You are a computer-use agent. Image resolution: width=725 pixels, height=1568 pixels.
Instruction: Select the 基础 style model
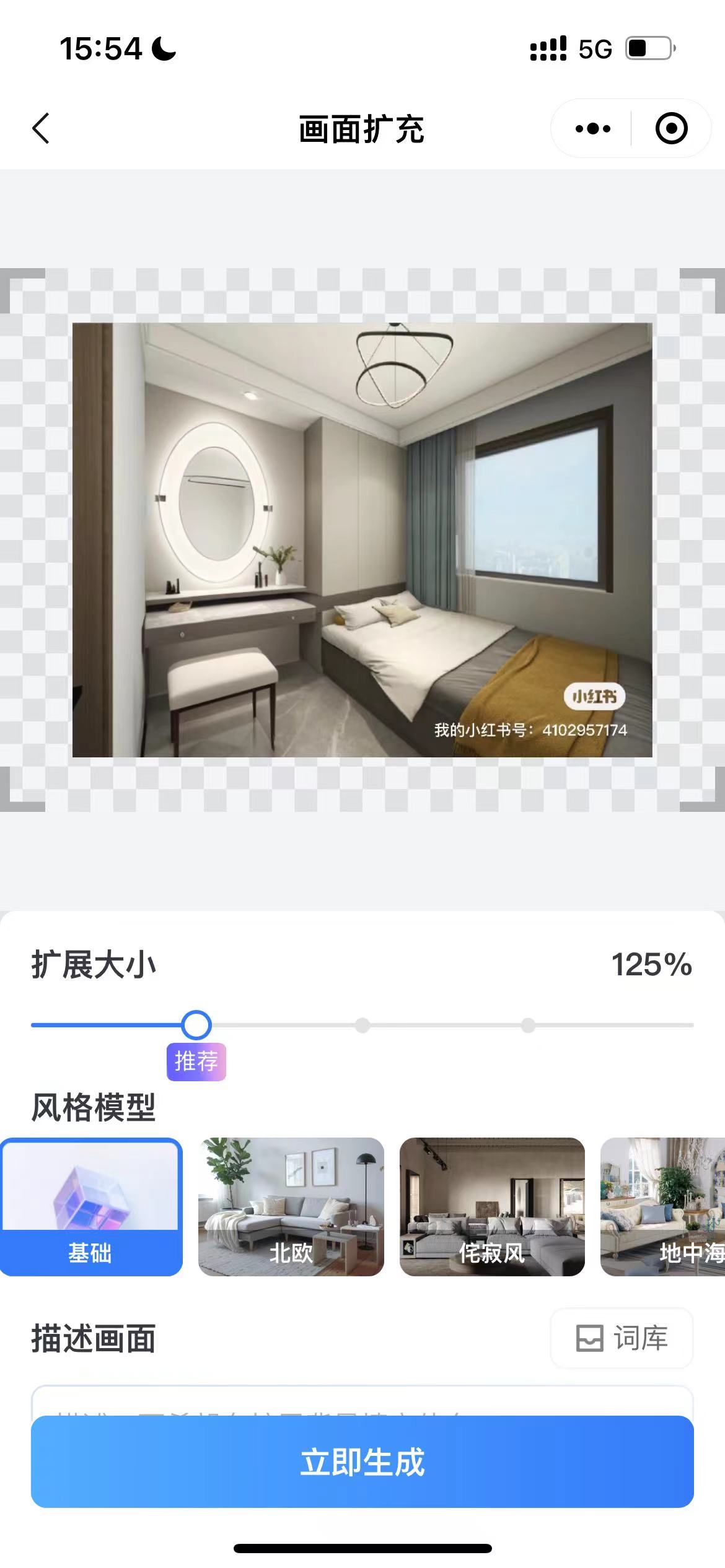click(x=91, y=1206)
